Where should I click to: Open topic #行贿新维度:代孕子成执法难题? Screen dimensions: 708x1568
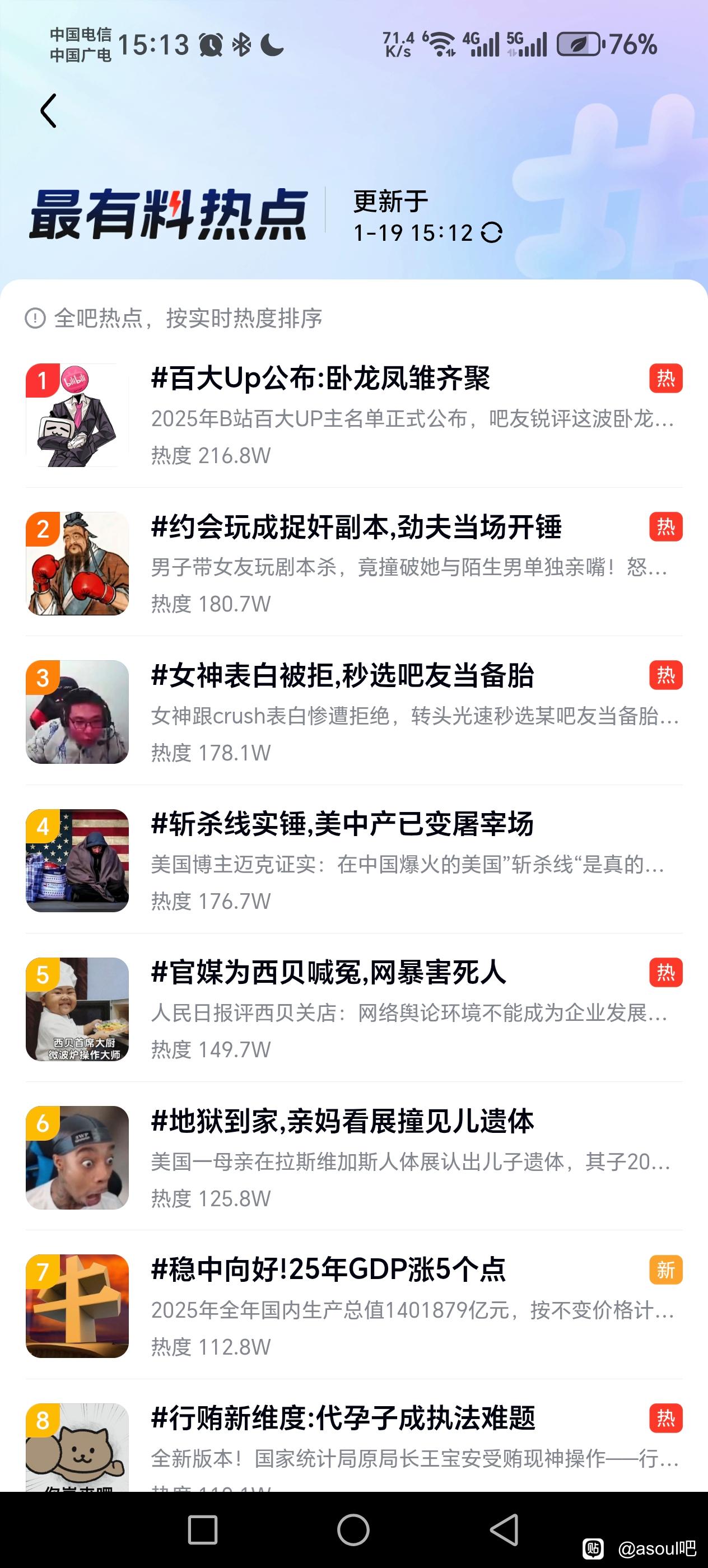pos(343,1418)
